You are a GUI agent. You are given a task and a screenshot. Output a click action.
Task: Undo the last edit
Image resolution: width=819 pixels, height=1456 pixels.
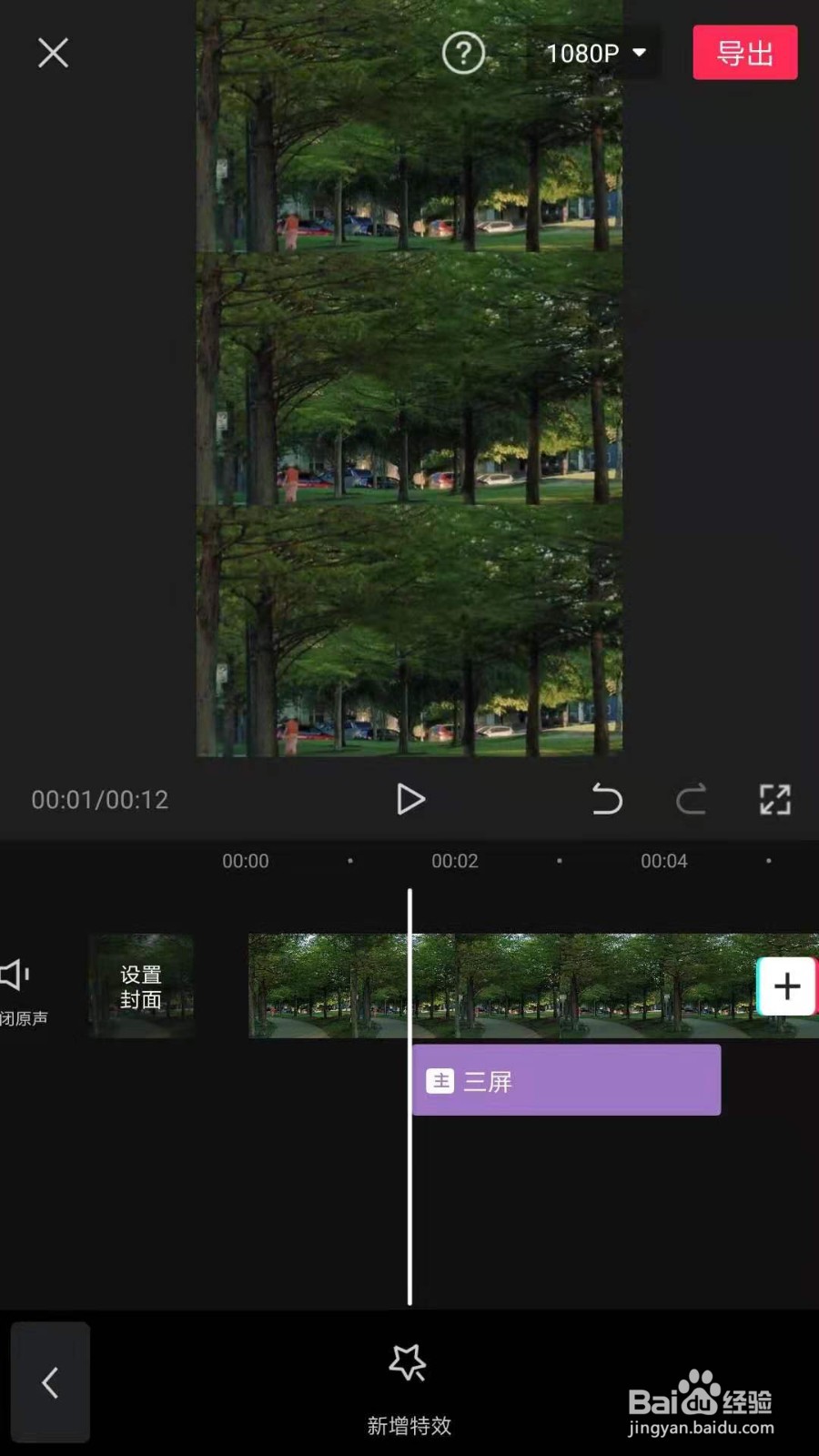tap(605, 799)
